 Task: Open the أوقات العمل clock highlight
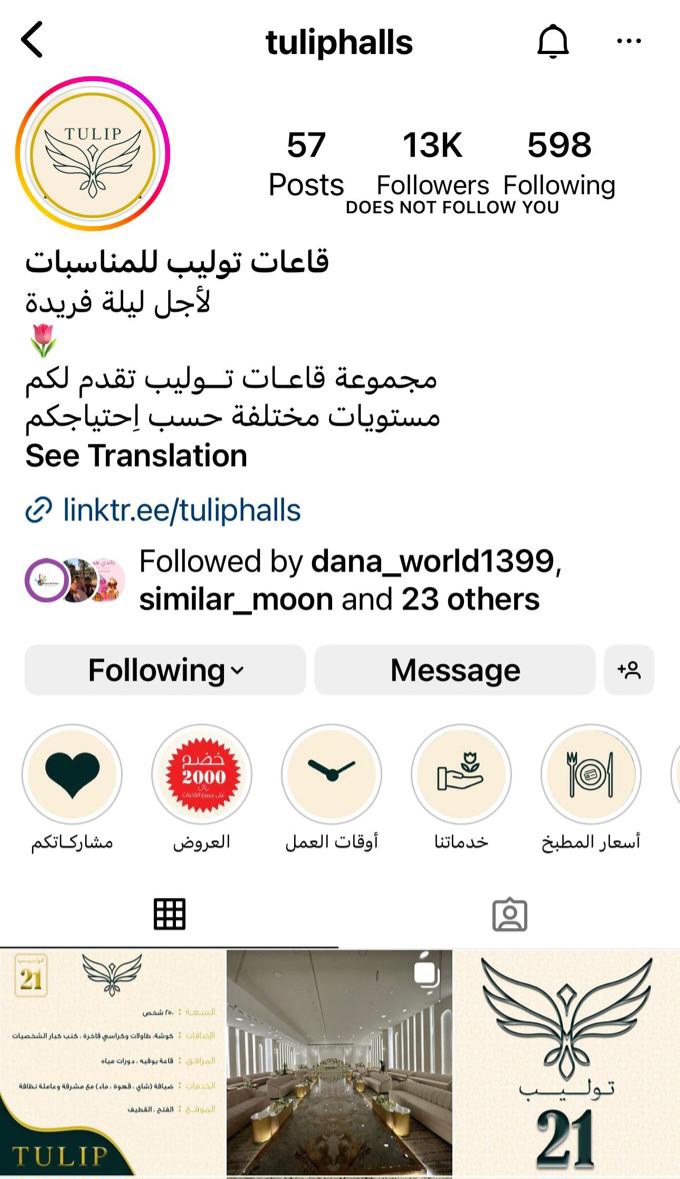click(331, 774)
